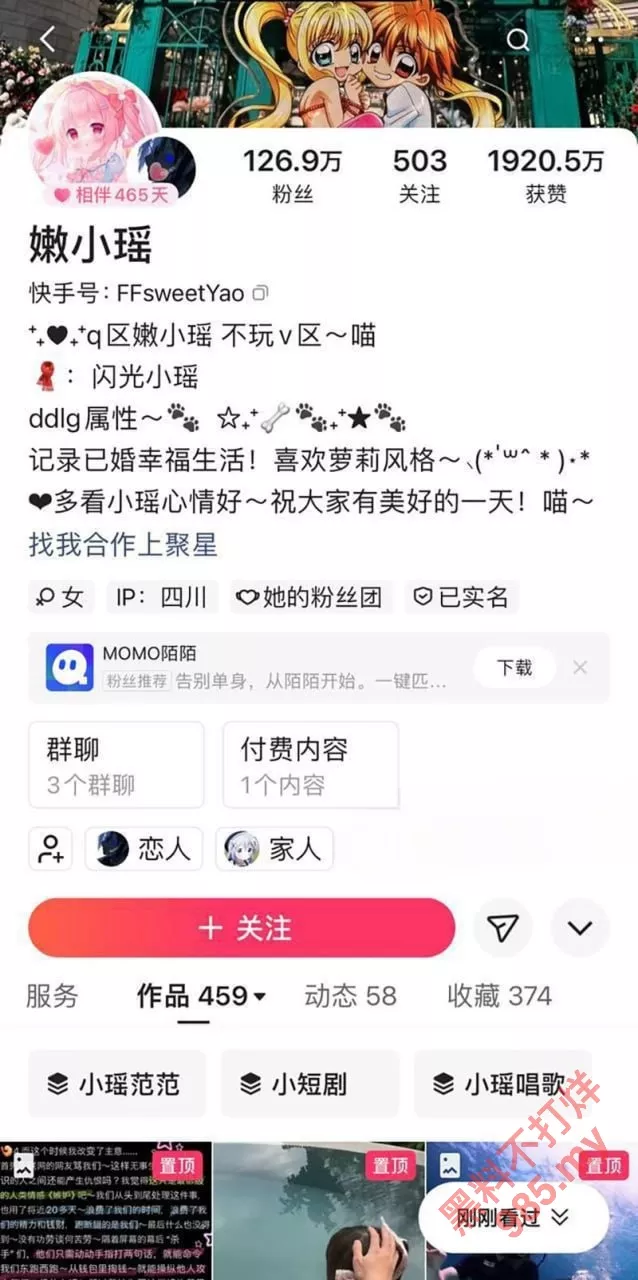Download the MOMO陌陌 app
The width and height of the screenshot is (638, 1280).
[x=514, y=668]
